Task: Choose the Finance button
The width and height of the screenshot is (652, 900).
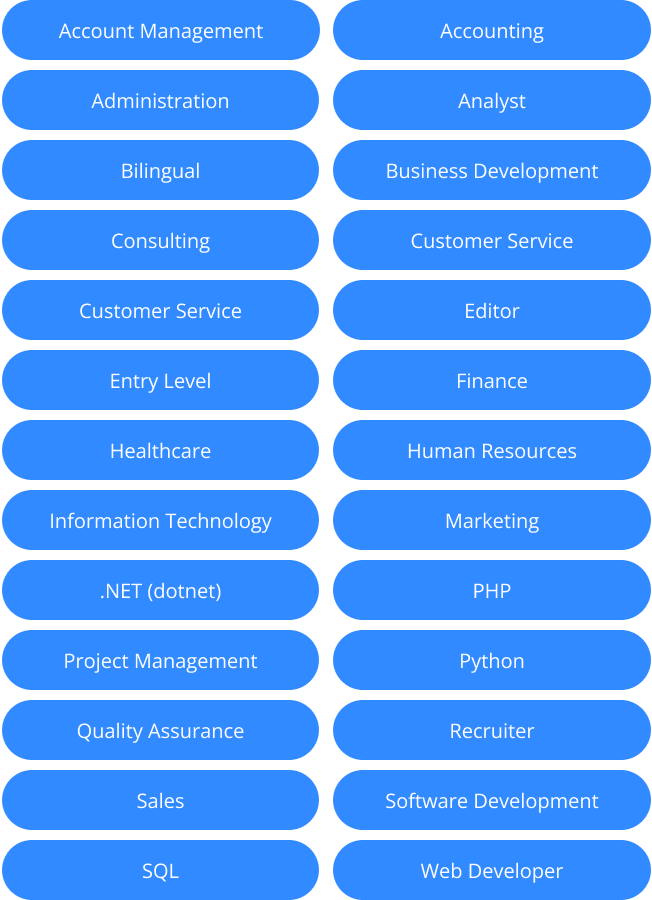Action: point(492,381)
